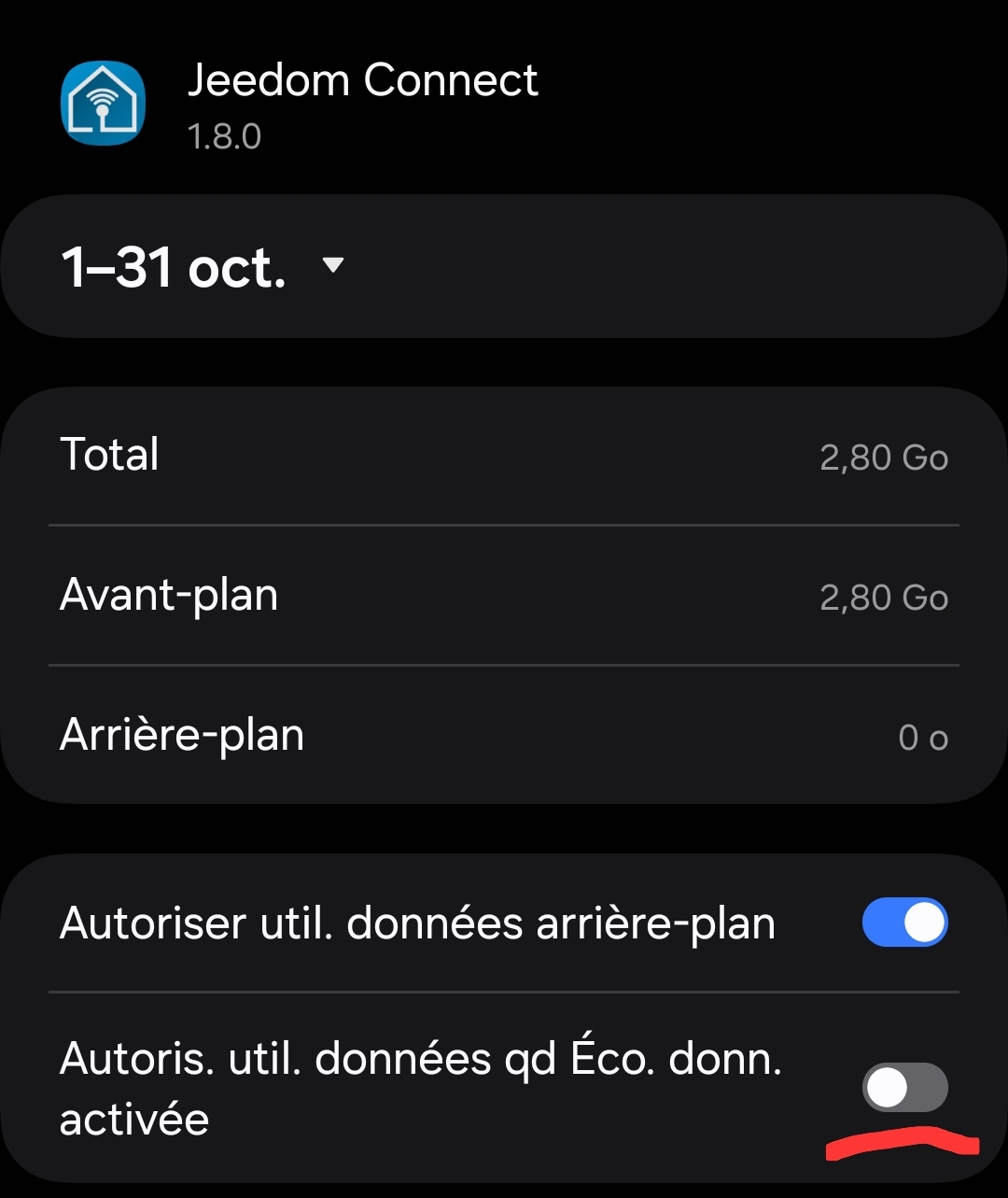The height and width of the screenshot is (1198, 1008).
Task: Disable Autoriser util. données arrière-plan switch
Action: tap(904, 923)
